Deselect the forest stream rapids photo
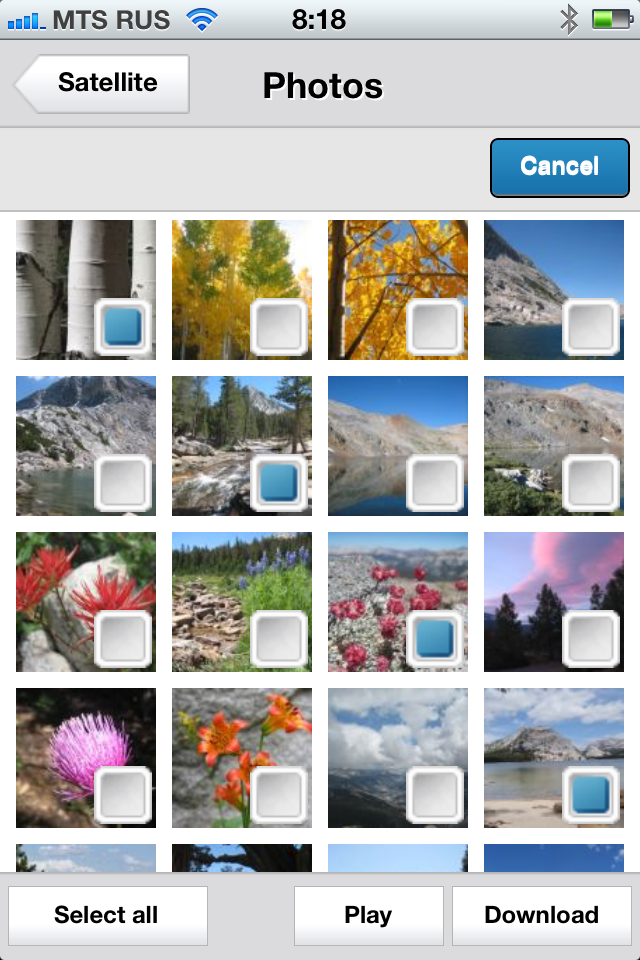640x960 pixels. 278,483
